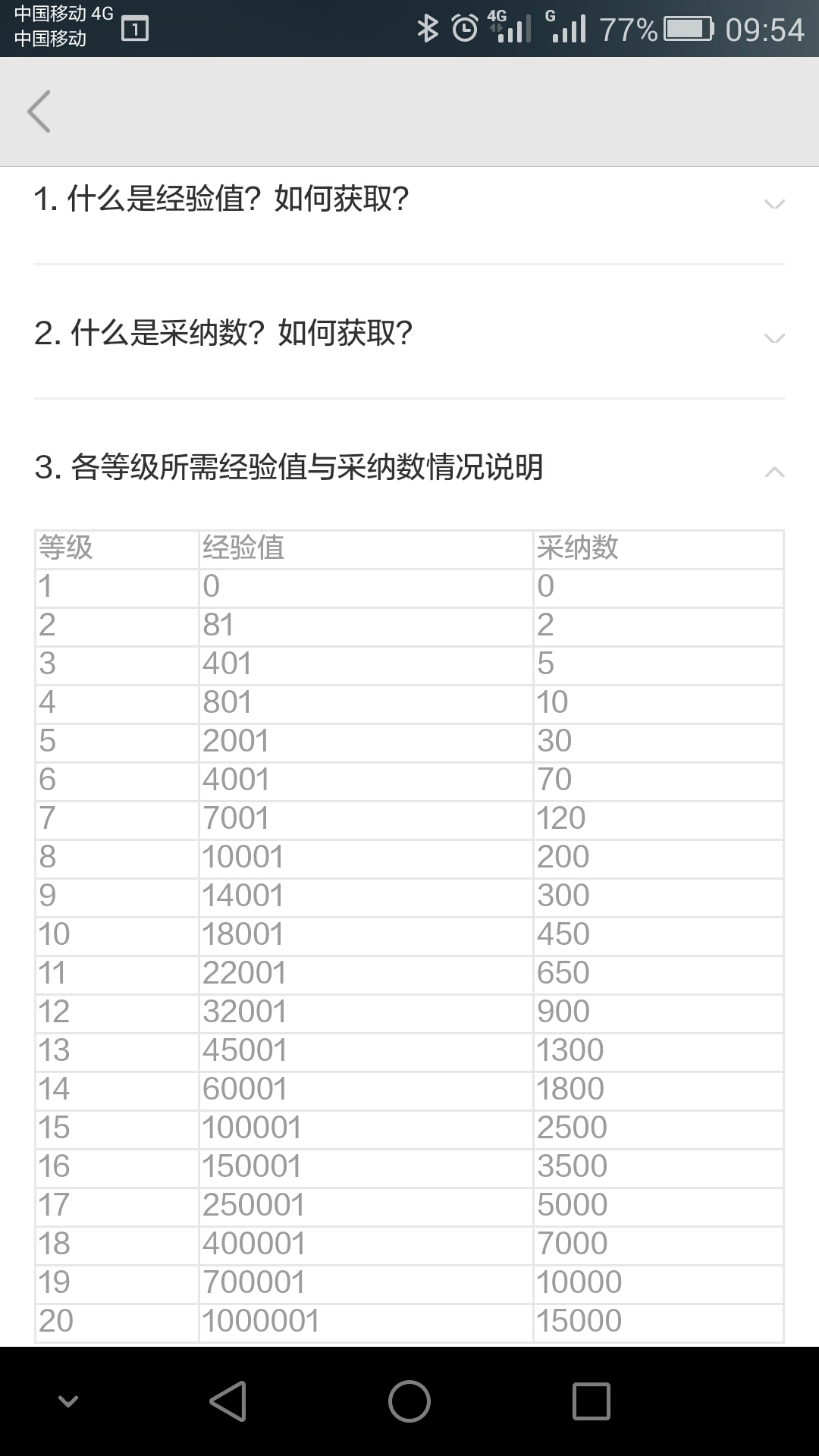This screenshot has height=1456, width=819.
Task: Open recent apps with the square button
Action: (x=591, y=1401)
